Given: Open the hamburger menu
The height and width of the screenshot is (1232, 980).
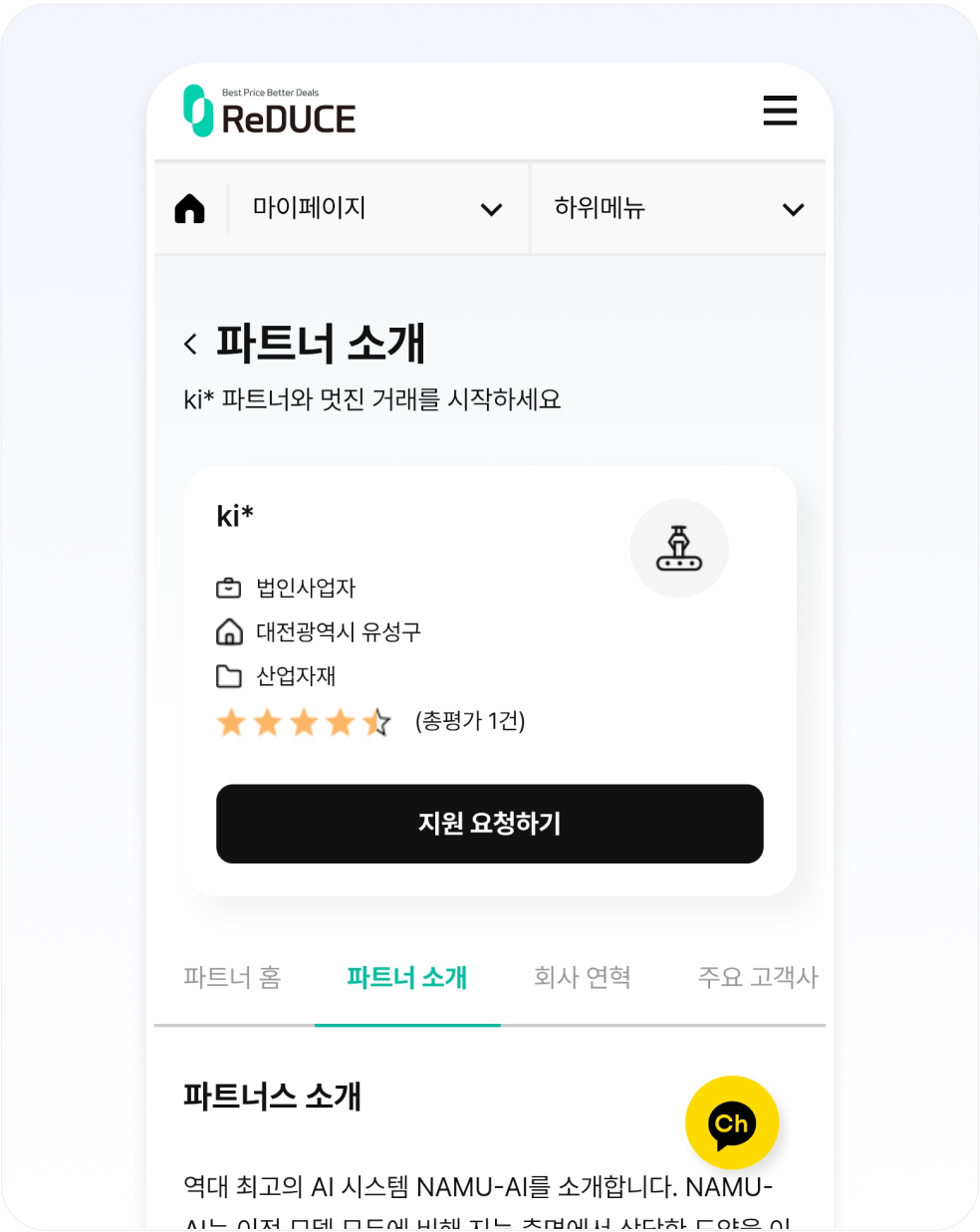Looking at the screenshot, I should pos(780,111).
